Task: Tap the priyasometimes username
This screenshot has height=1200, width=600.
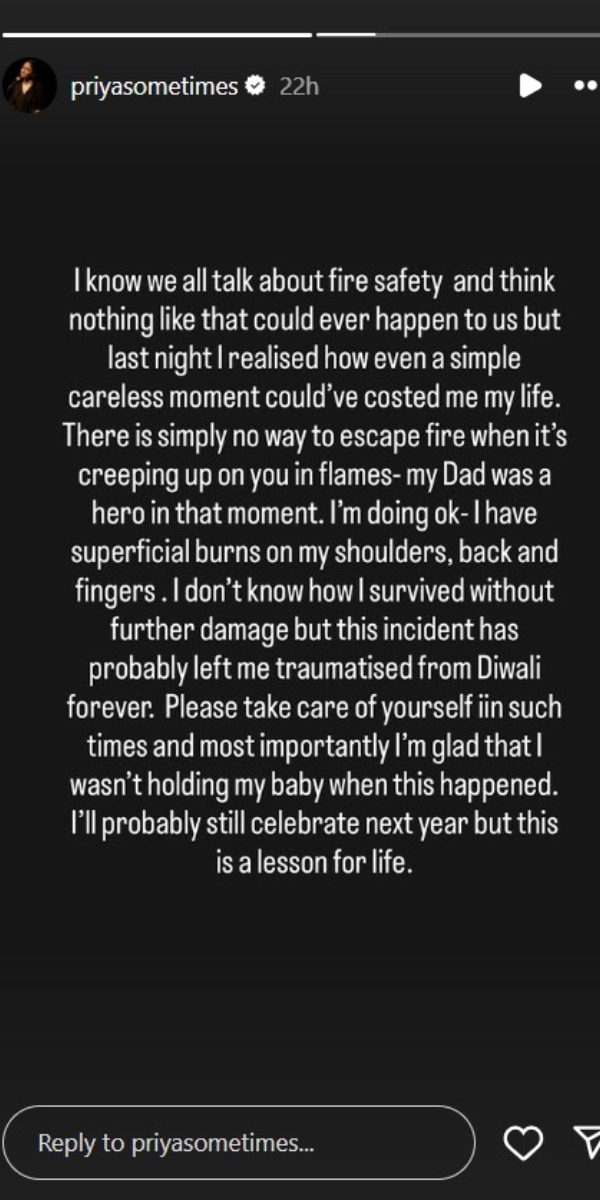Action: (155, 87)
